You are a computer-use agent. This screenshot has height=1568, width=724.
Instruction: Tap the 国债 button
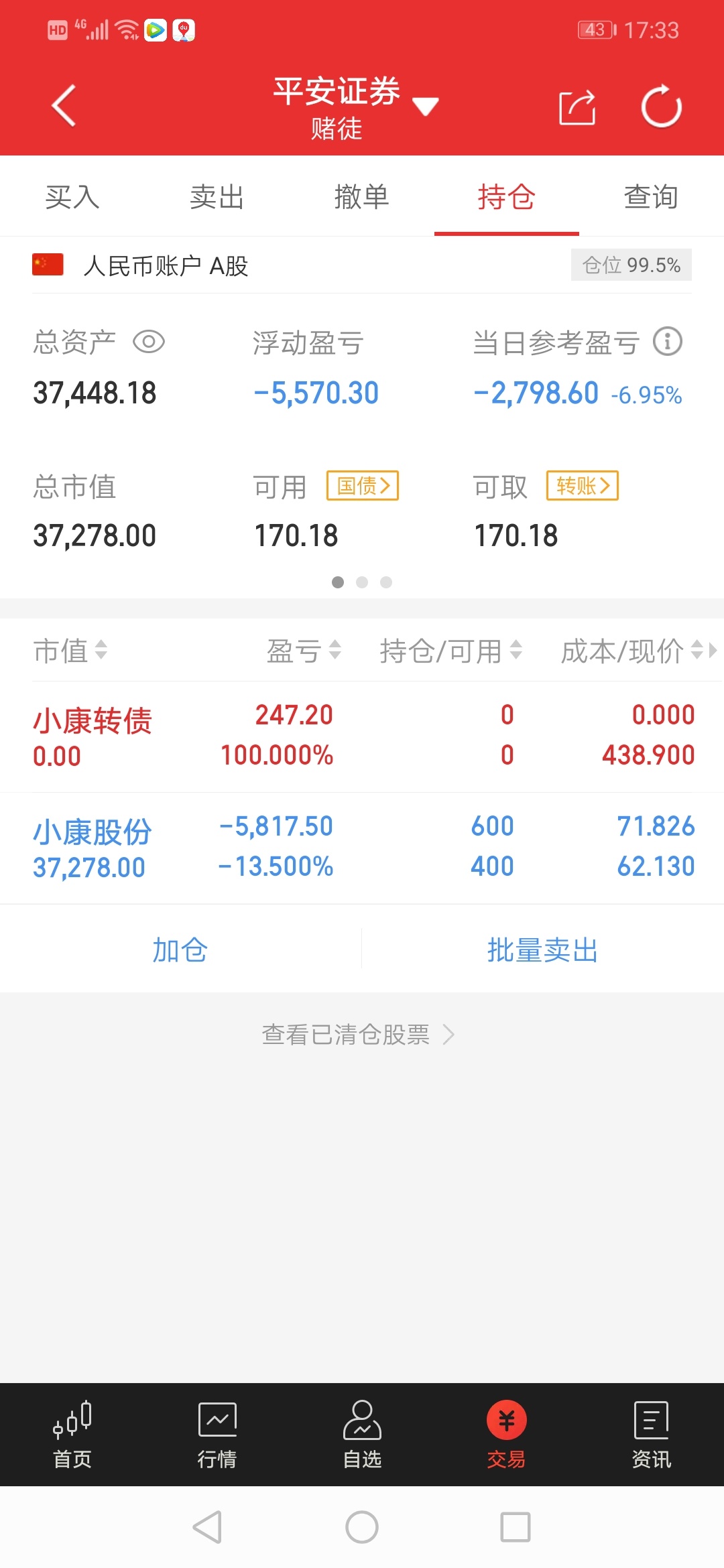pos(363,485)
